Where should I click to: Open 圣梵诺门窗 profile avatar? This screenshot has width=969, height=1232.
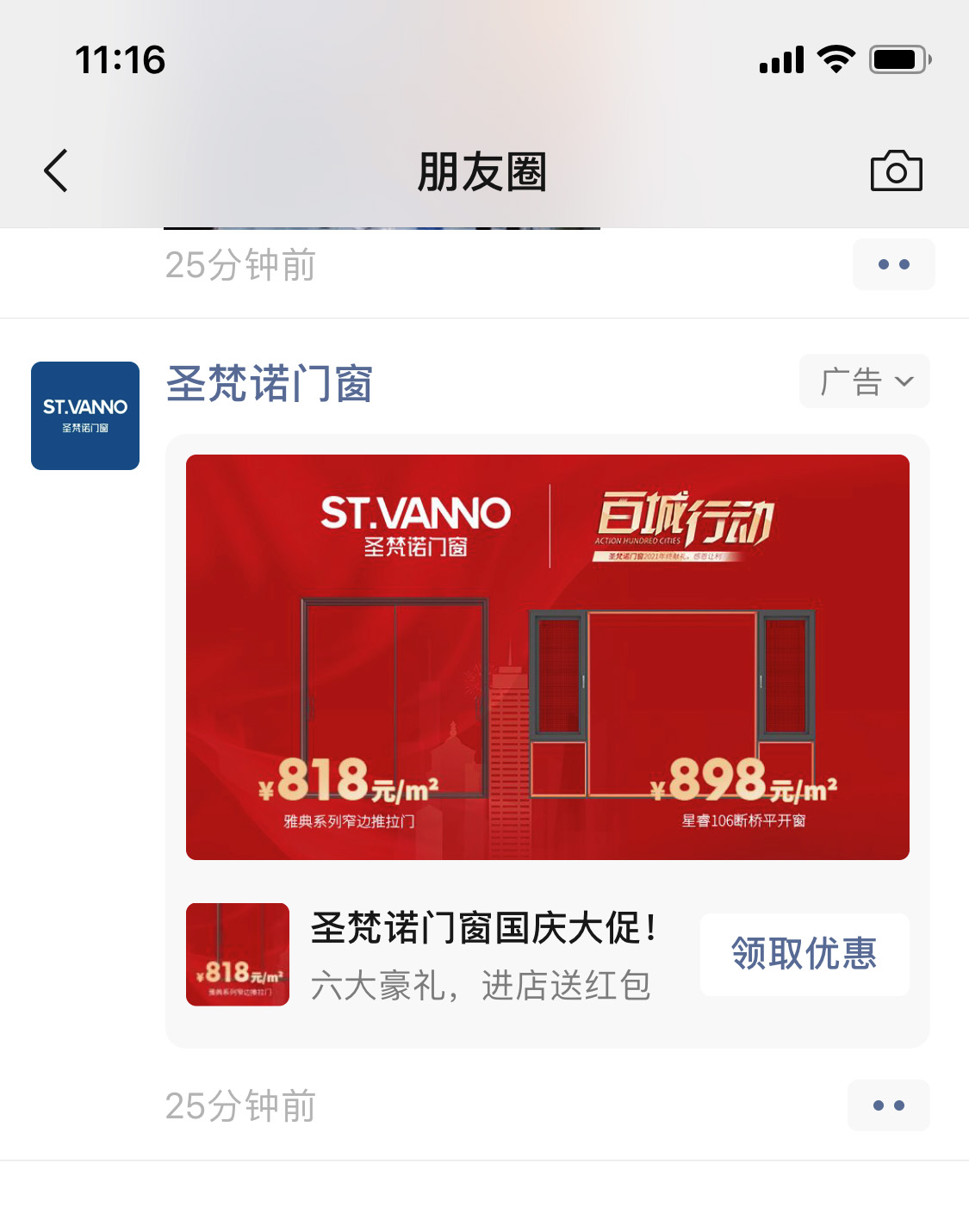pyautogui.click(x=85, y=416)
